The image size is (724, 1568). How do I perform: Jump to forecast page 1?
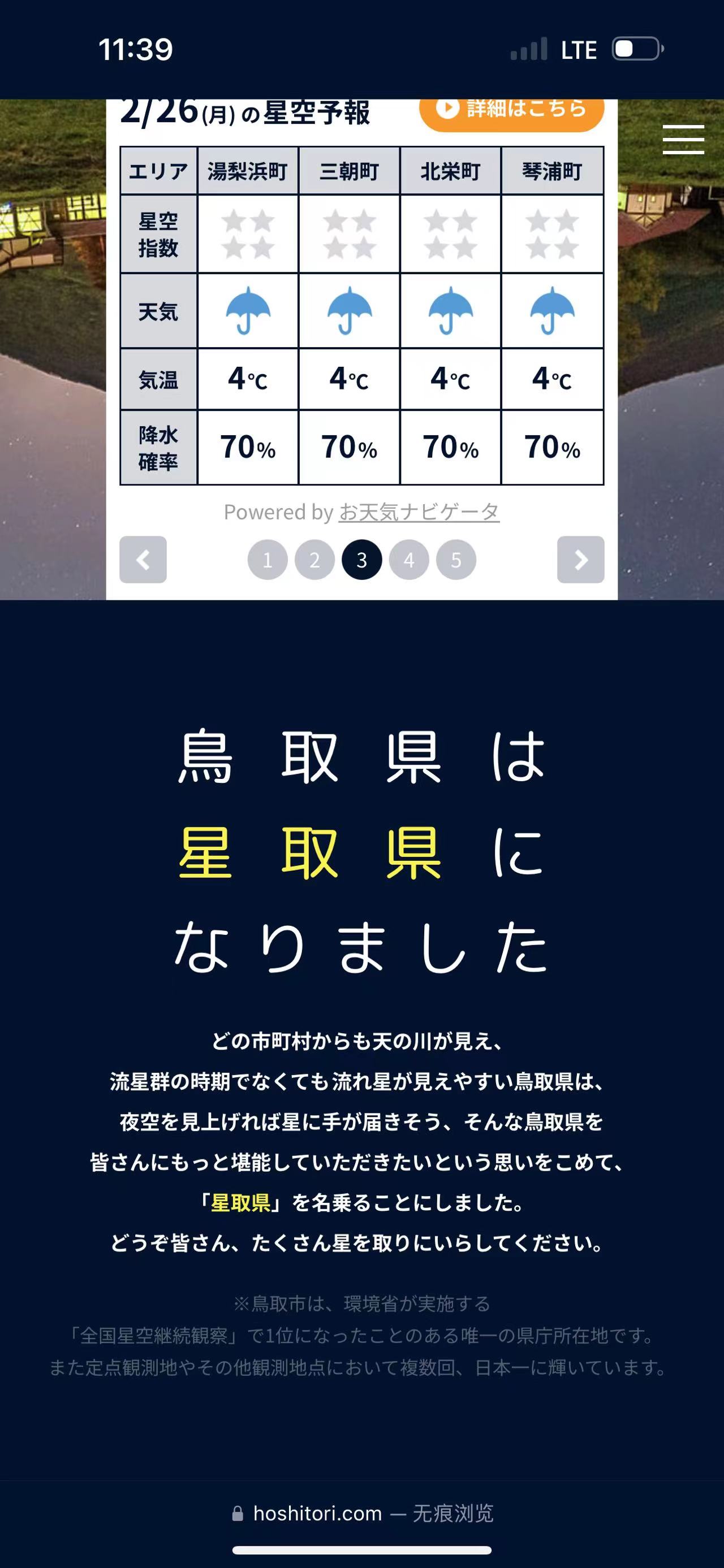point(268,560)
